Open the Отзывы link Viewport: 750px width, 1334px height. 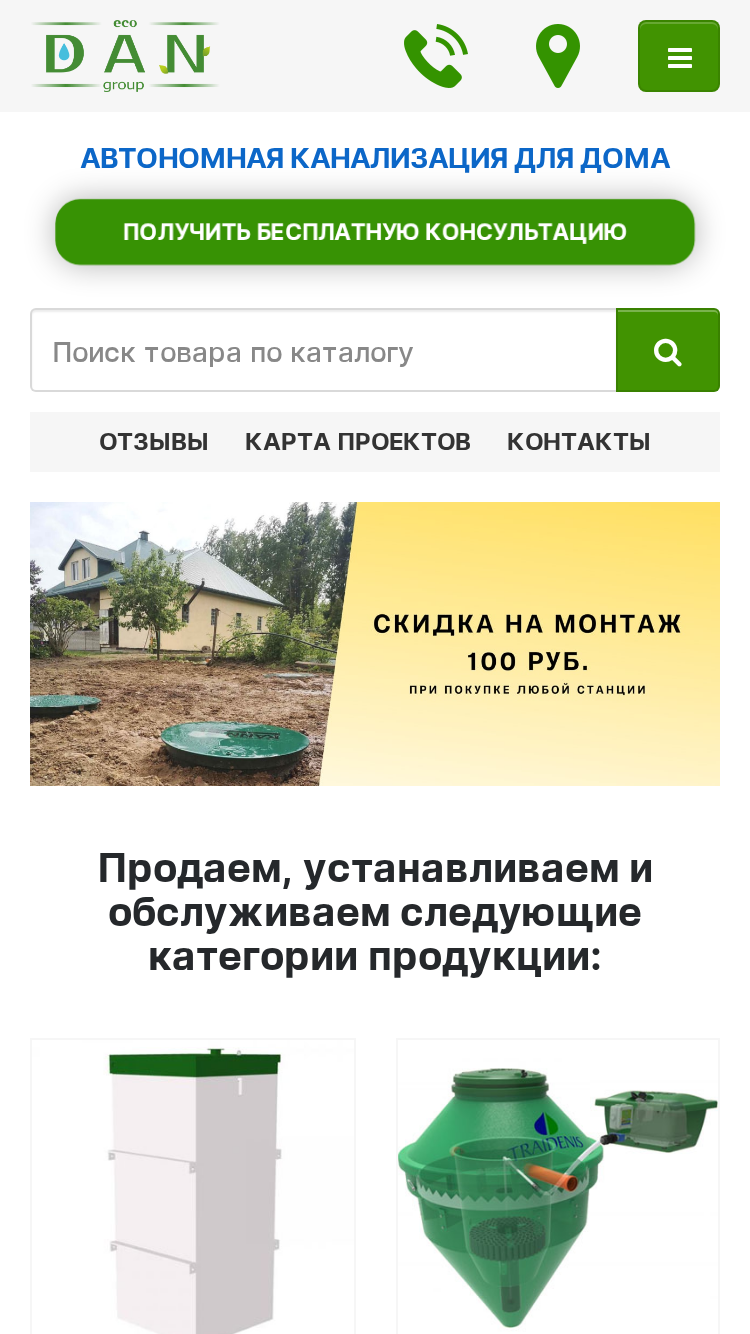[x=154, y=442]
